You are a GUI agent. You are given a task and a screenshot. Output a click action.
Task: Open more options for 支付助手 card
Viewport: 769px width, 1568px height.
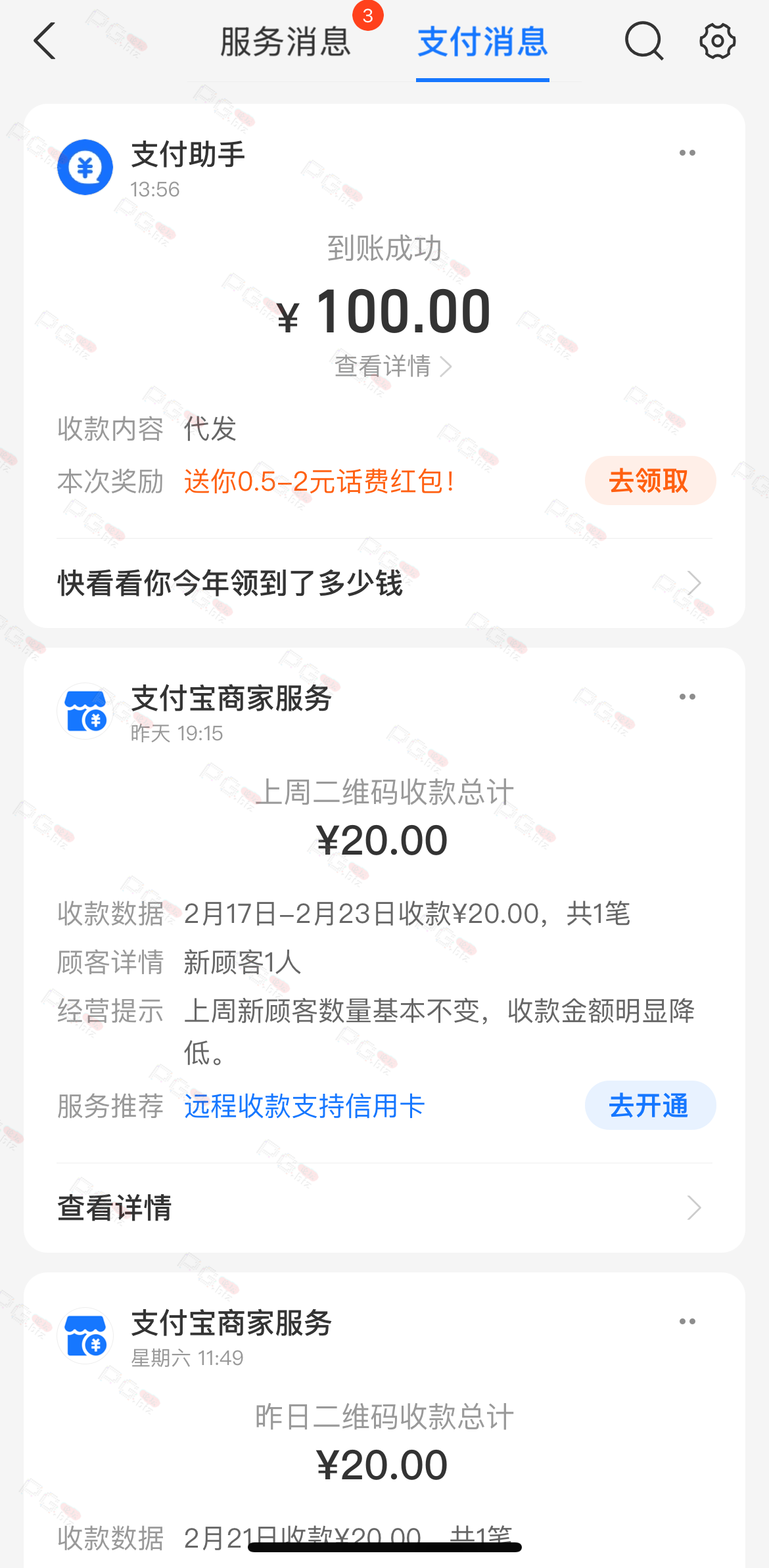[x=687, y=153]
